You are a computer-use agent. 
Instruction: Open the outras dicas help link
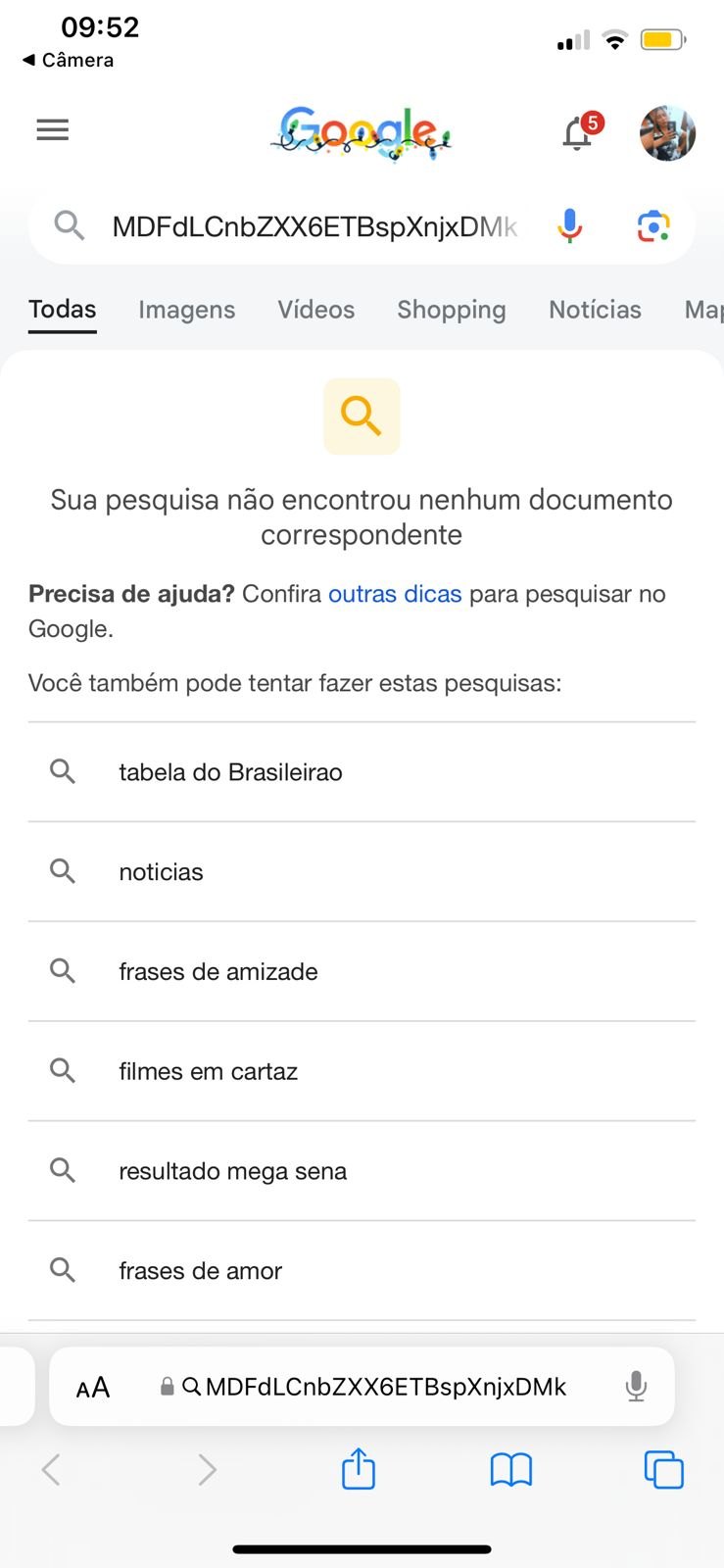coord(395,594)
